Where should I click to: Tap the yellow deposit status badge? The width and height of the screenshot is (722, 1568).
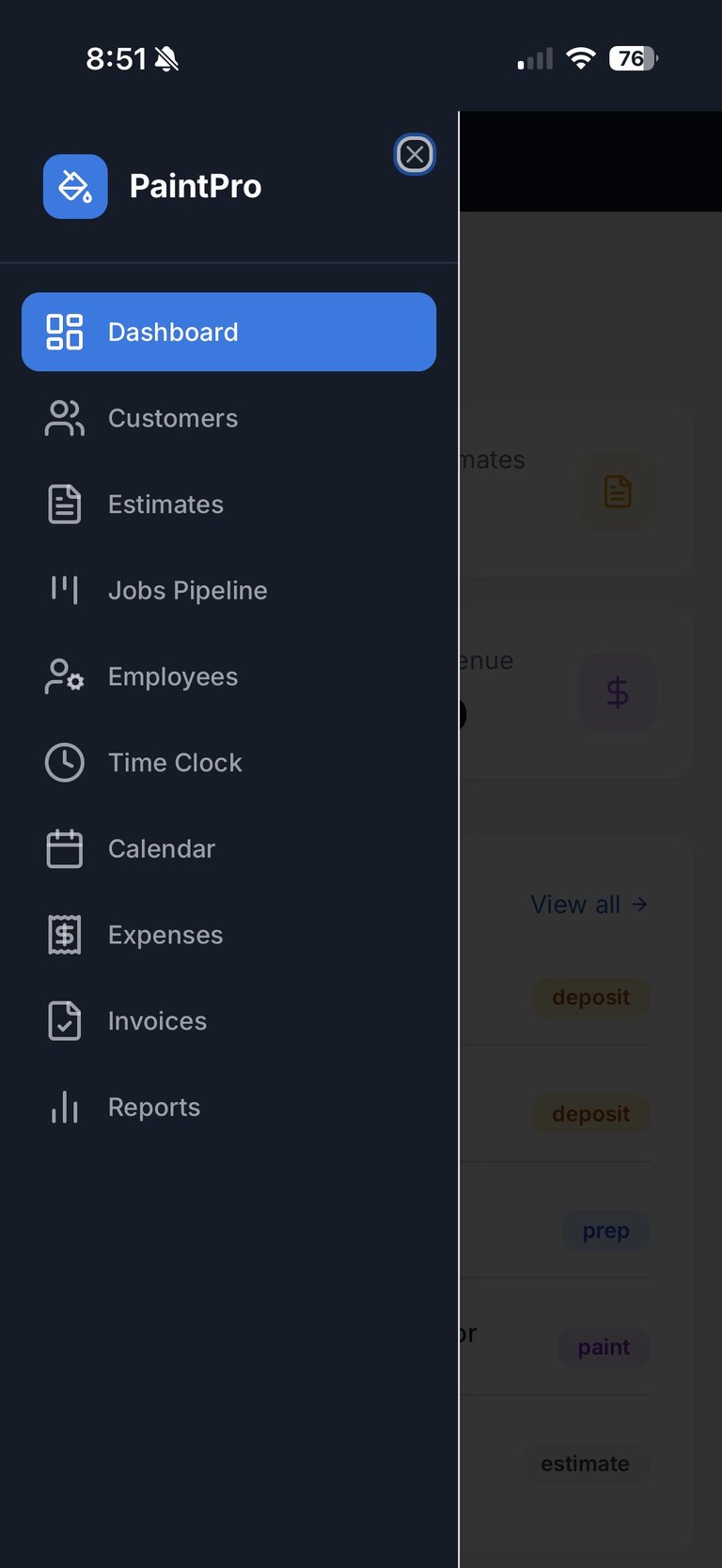[x=590, y=997]
